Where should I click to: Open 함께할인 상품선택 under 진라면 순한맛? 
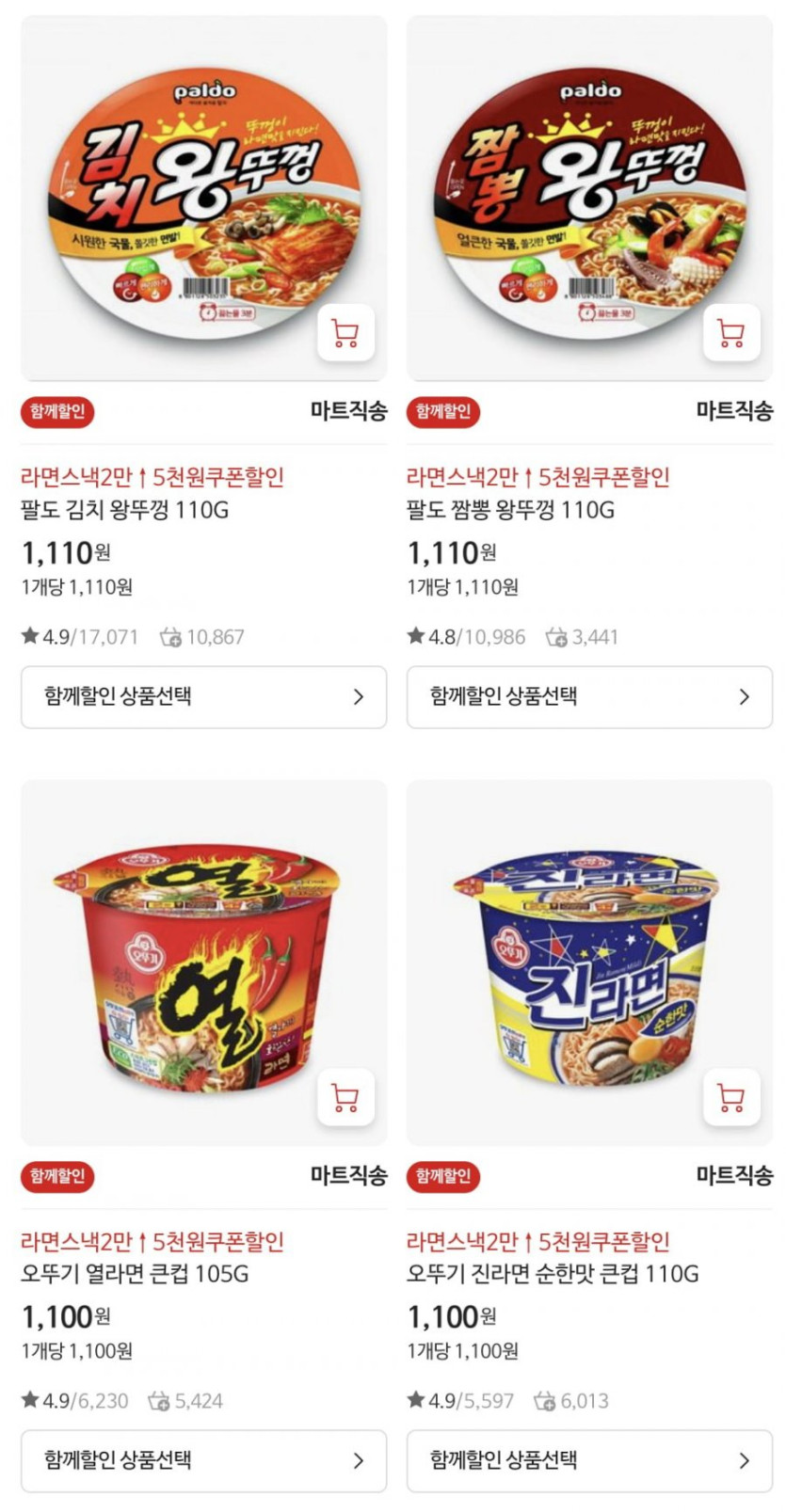(589, 1461)
